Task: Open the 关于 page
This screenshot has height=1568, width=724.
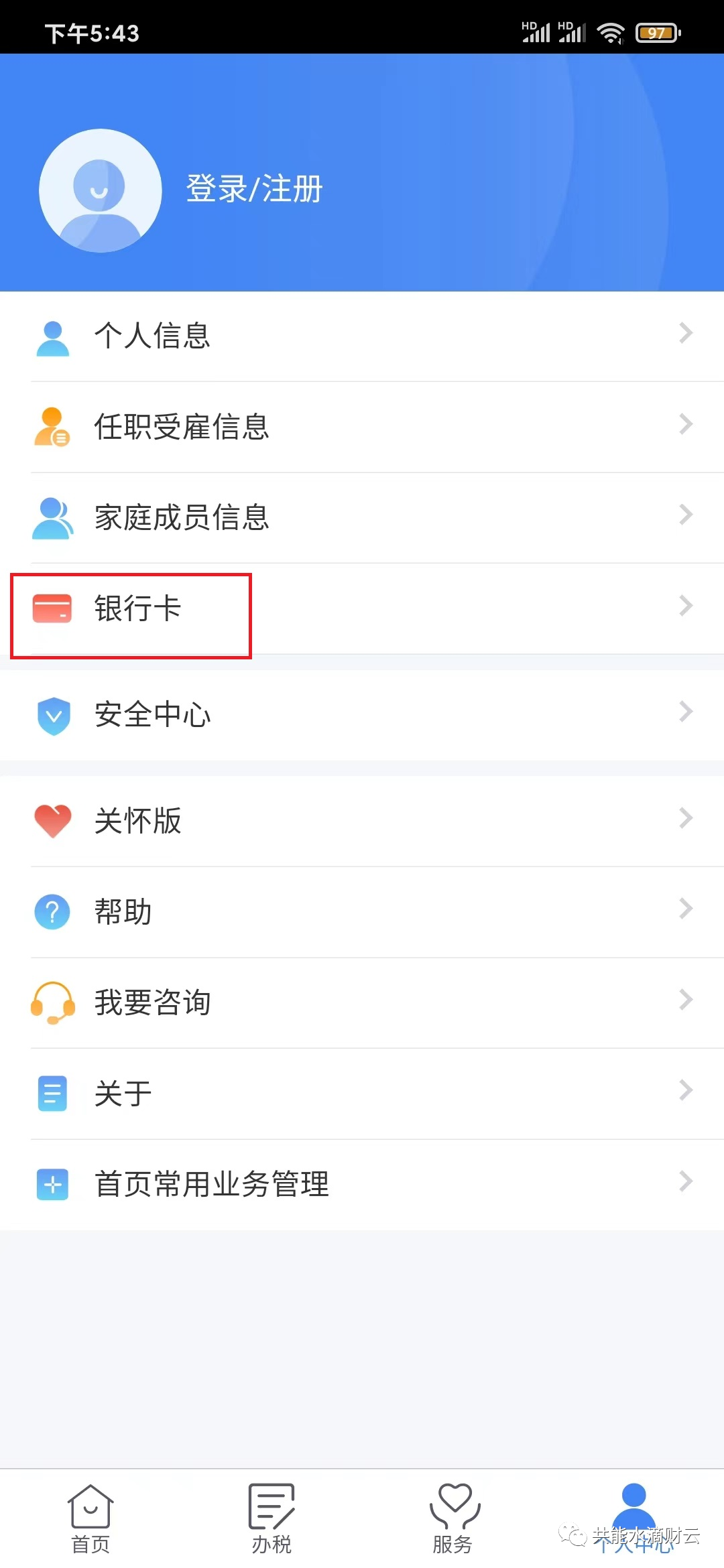Action: point(362,1094)
